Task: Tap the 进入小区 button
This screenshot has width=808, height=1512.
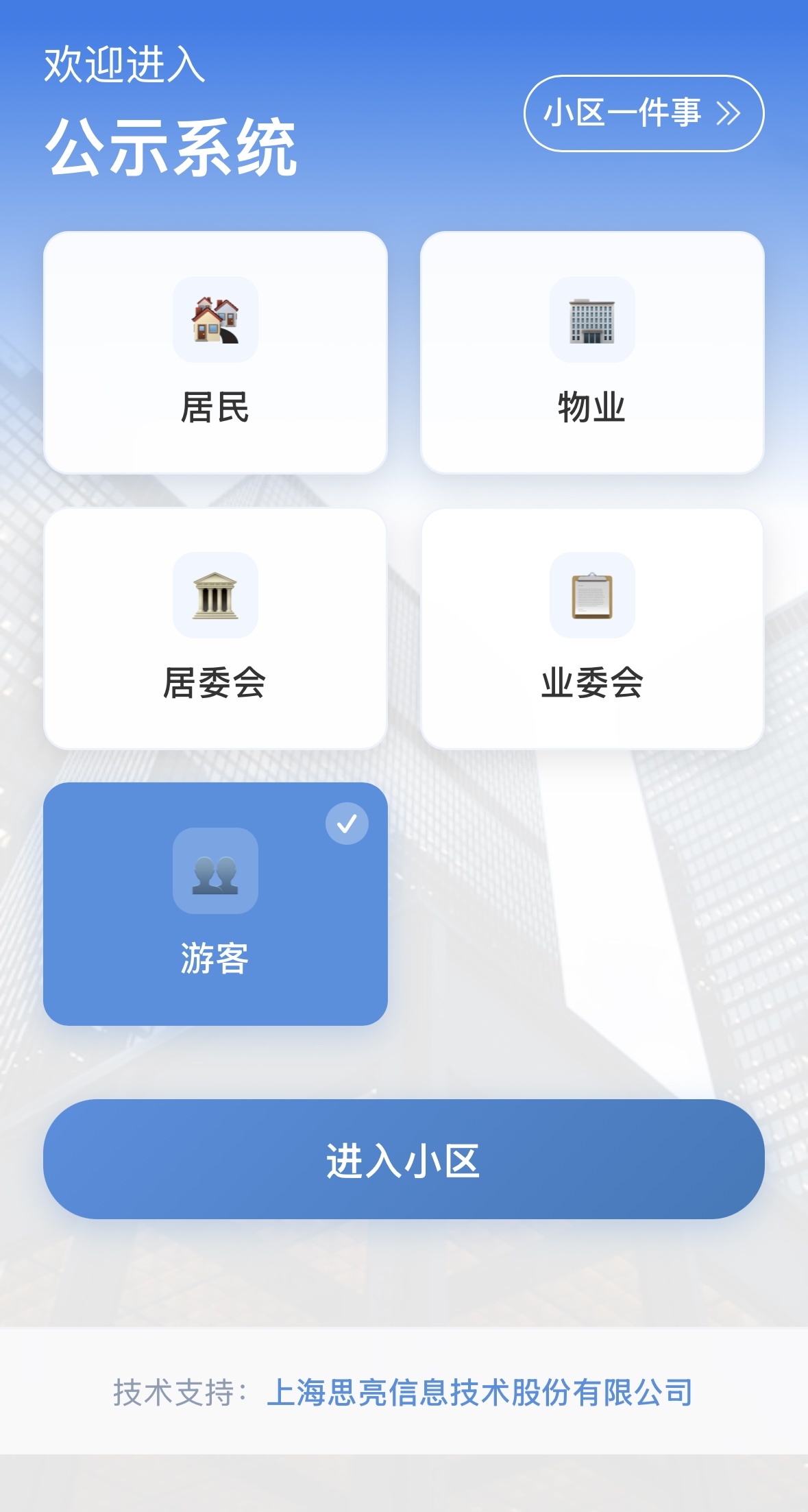Action: point(403,1160)
